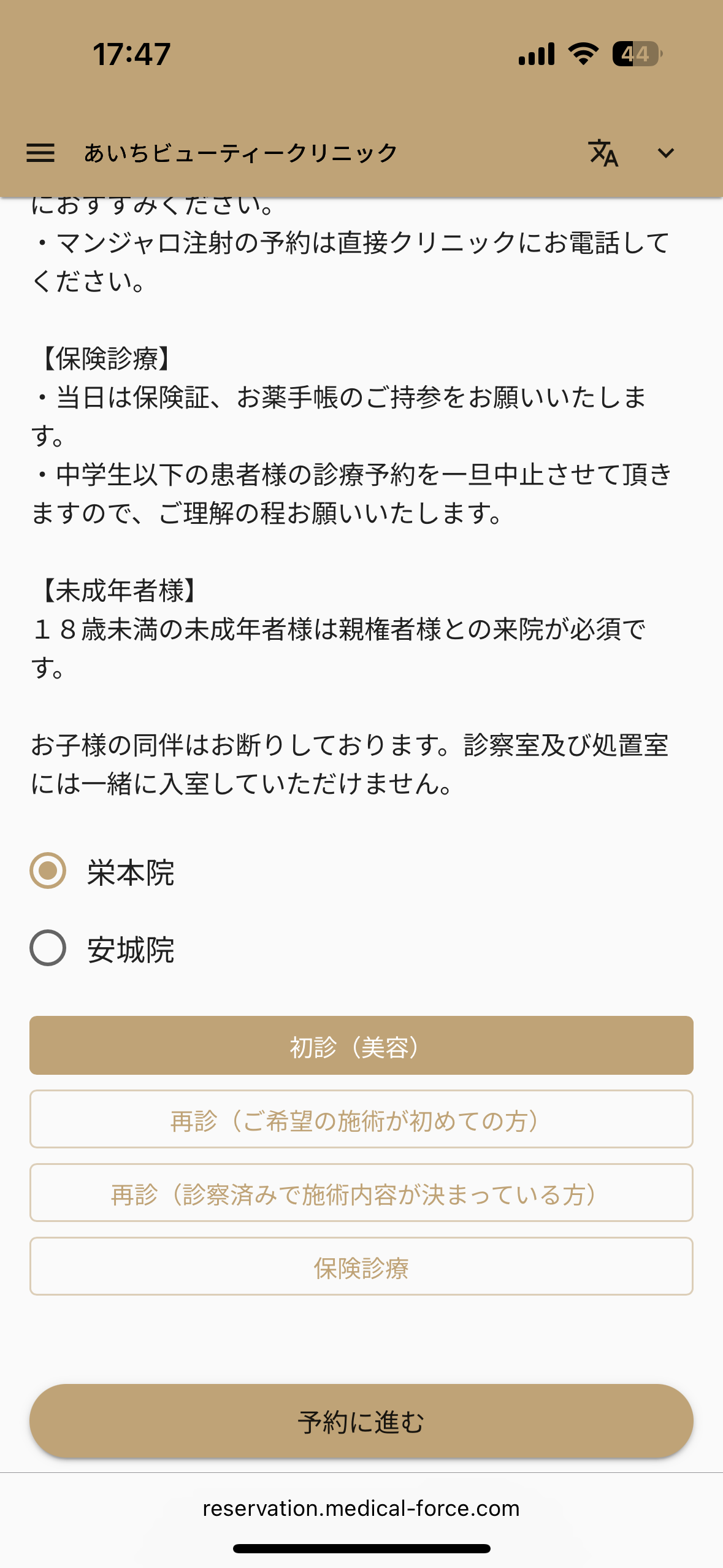Image resolution: width=723 pixels, height=1568 pixels.
Task: Select the 安城院 clinic option
Action: (48, 948)
